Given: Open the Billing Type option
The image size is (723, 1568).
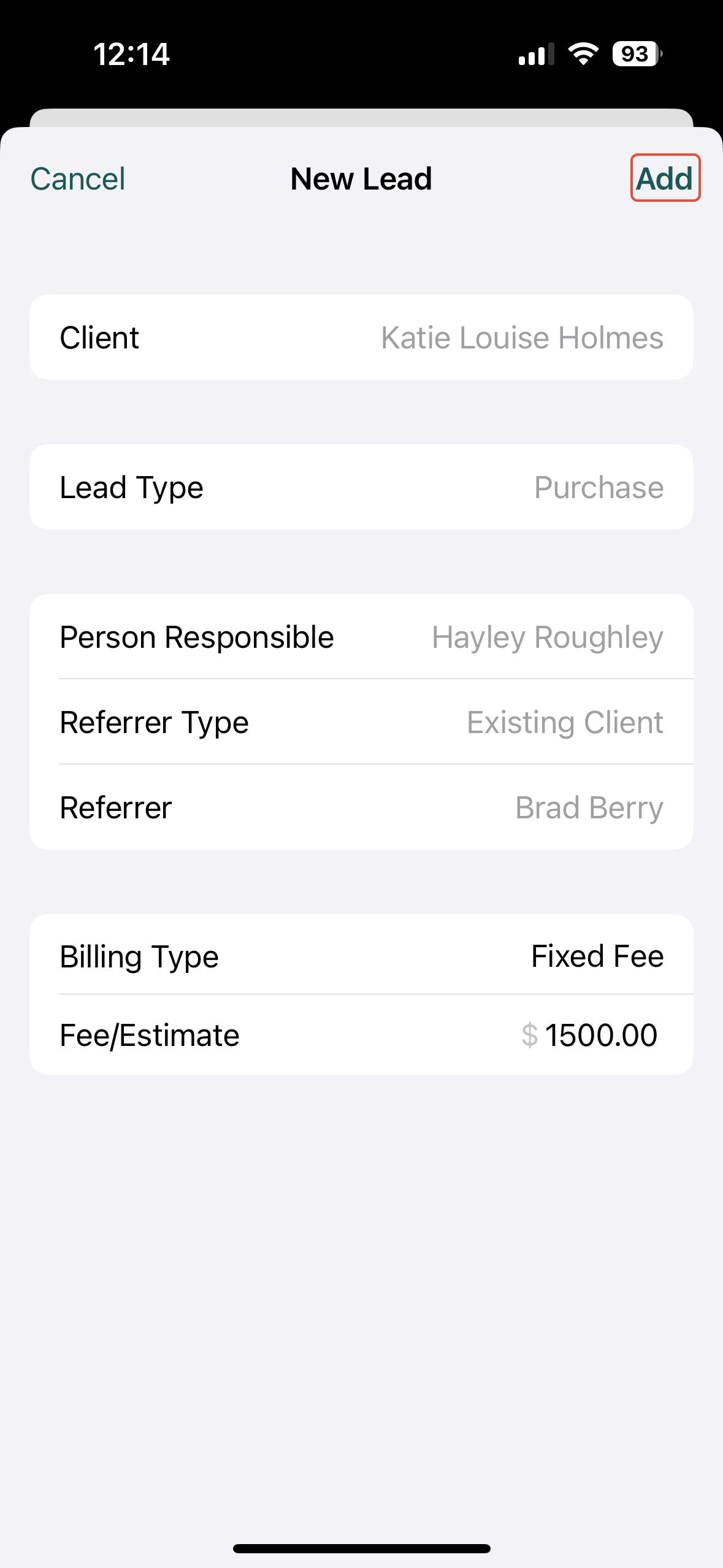Looking at the screenshot, I should tap(361, 955).
